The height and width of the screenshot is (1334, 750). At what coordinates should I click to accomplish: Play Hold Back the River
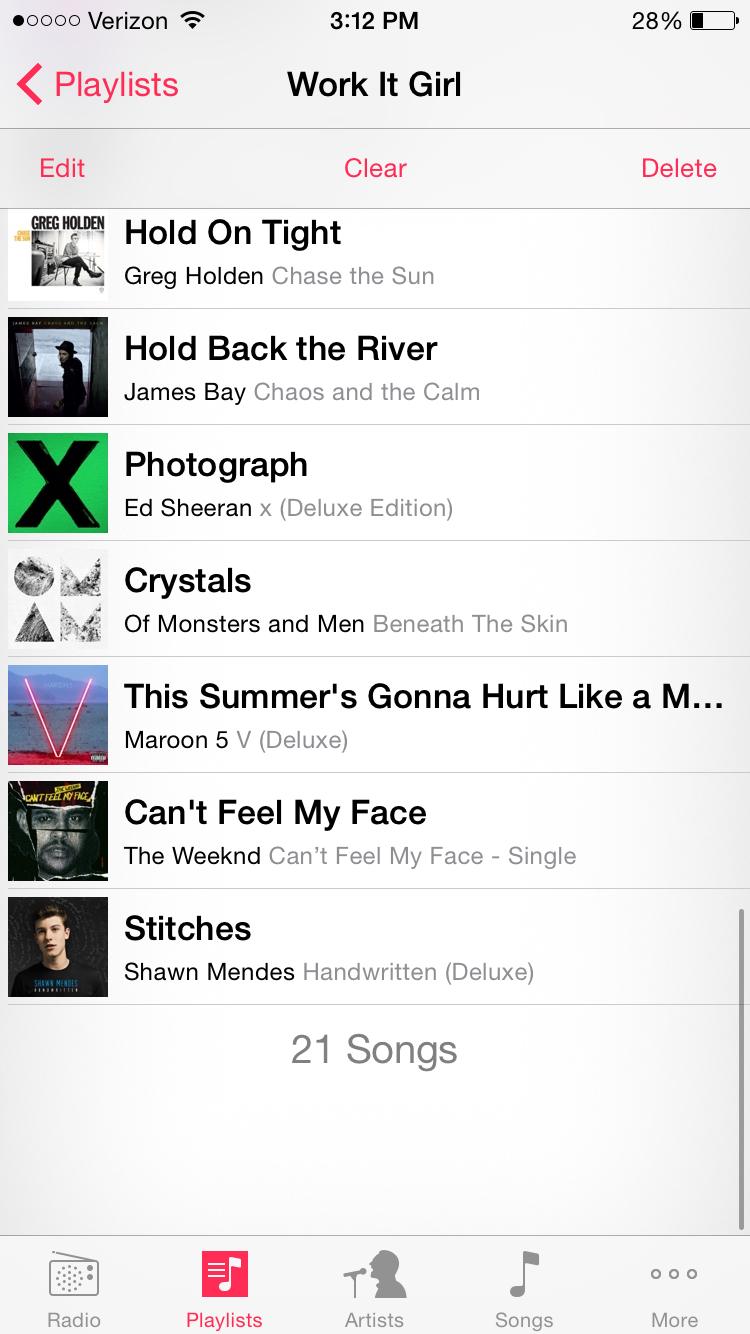(375, 367)
